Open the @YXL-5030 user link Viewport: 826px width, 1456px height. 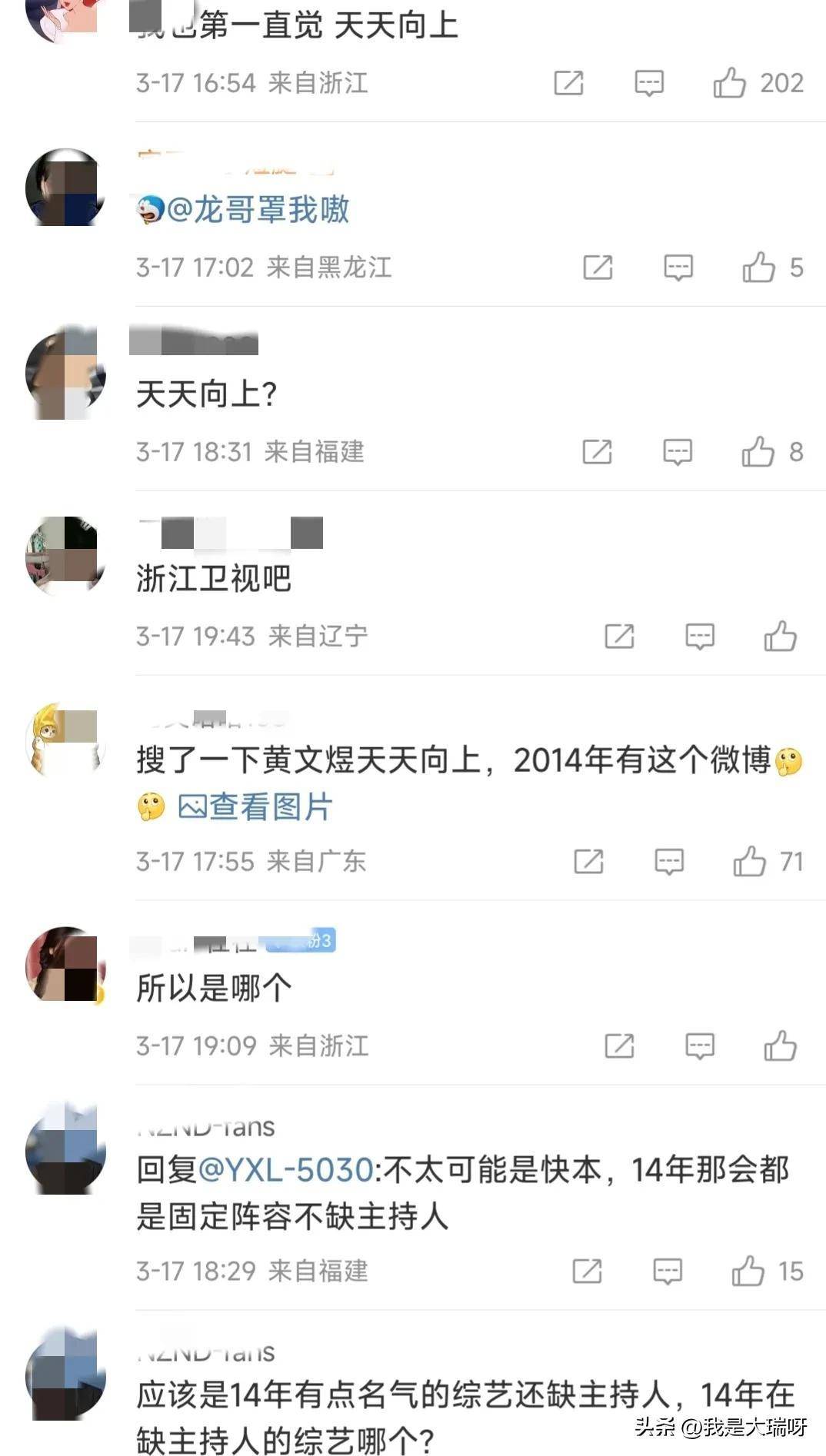[x=285, y=1170]
